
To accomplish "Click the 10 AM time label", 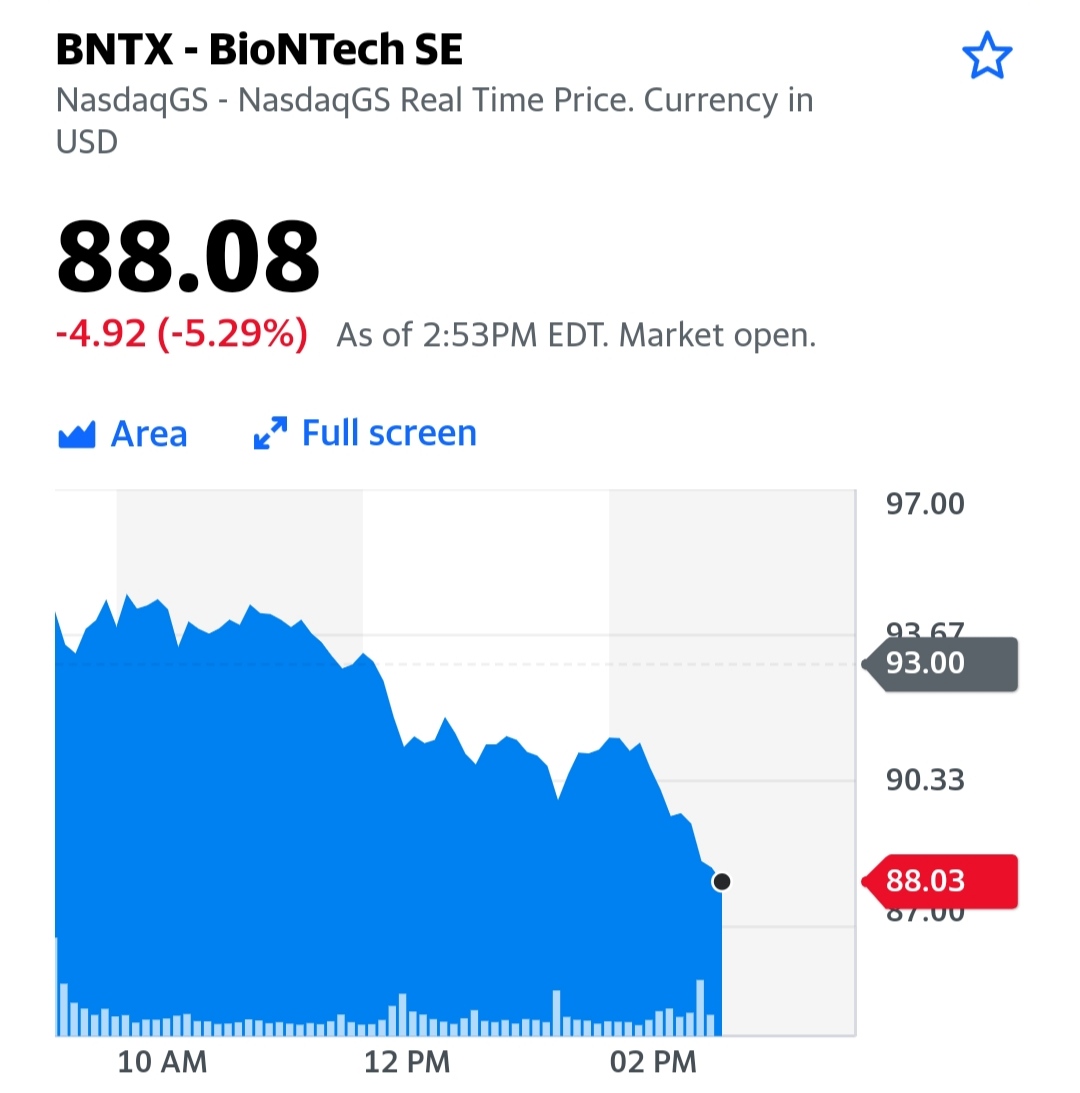I will tap(162, 1062).
